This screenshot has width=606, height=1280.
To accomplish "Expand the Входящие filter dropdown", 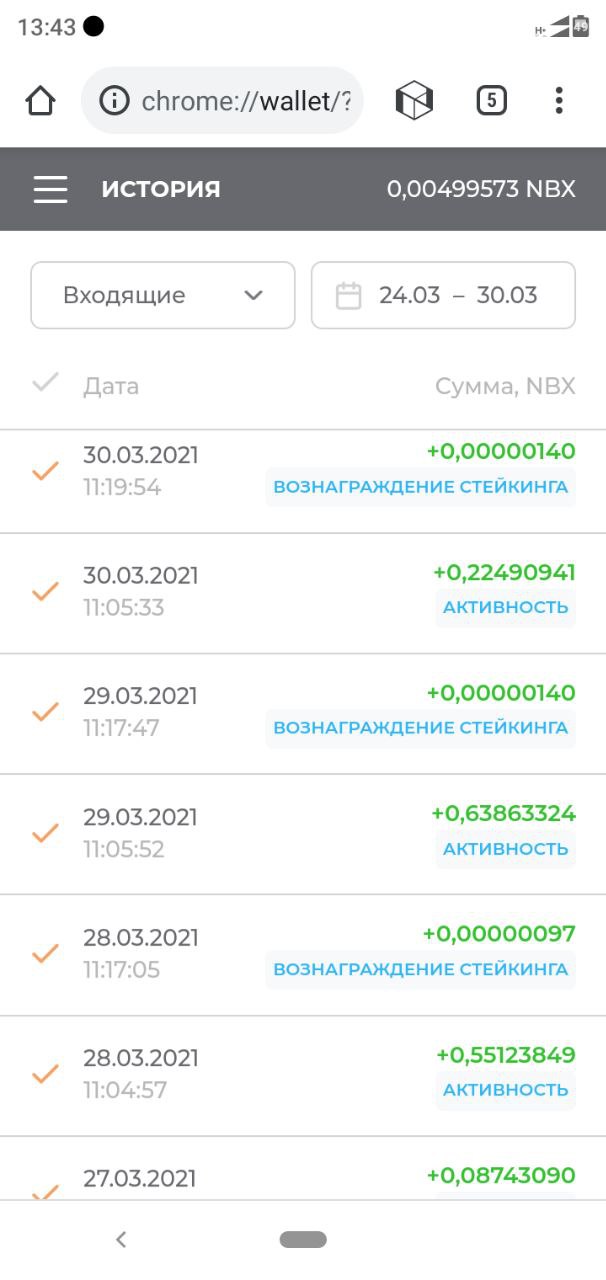I will pyautogui.click(x=163, y=295).
